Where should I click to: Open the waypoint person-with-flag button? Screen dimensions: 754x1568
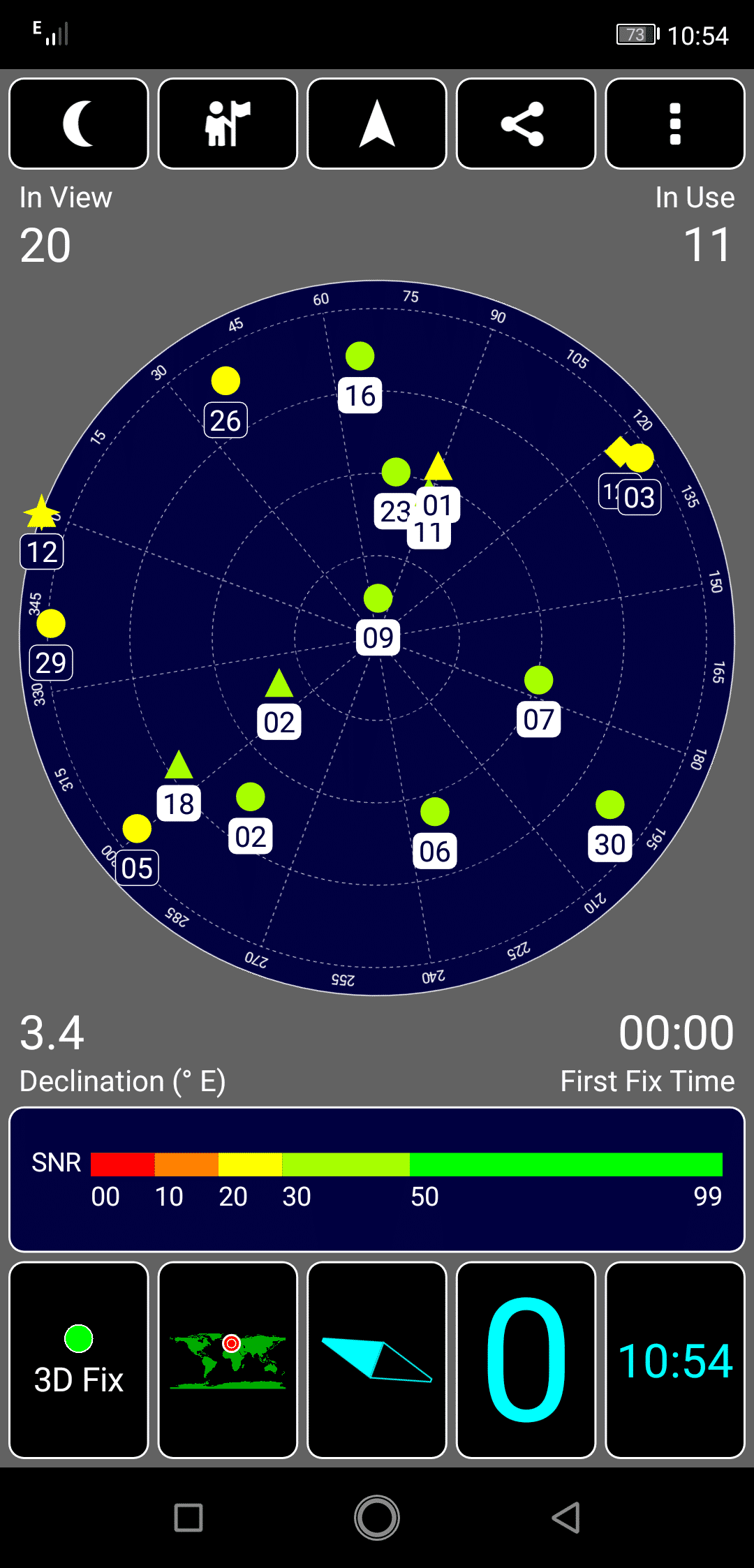[x=228, y=124]
